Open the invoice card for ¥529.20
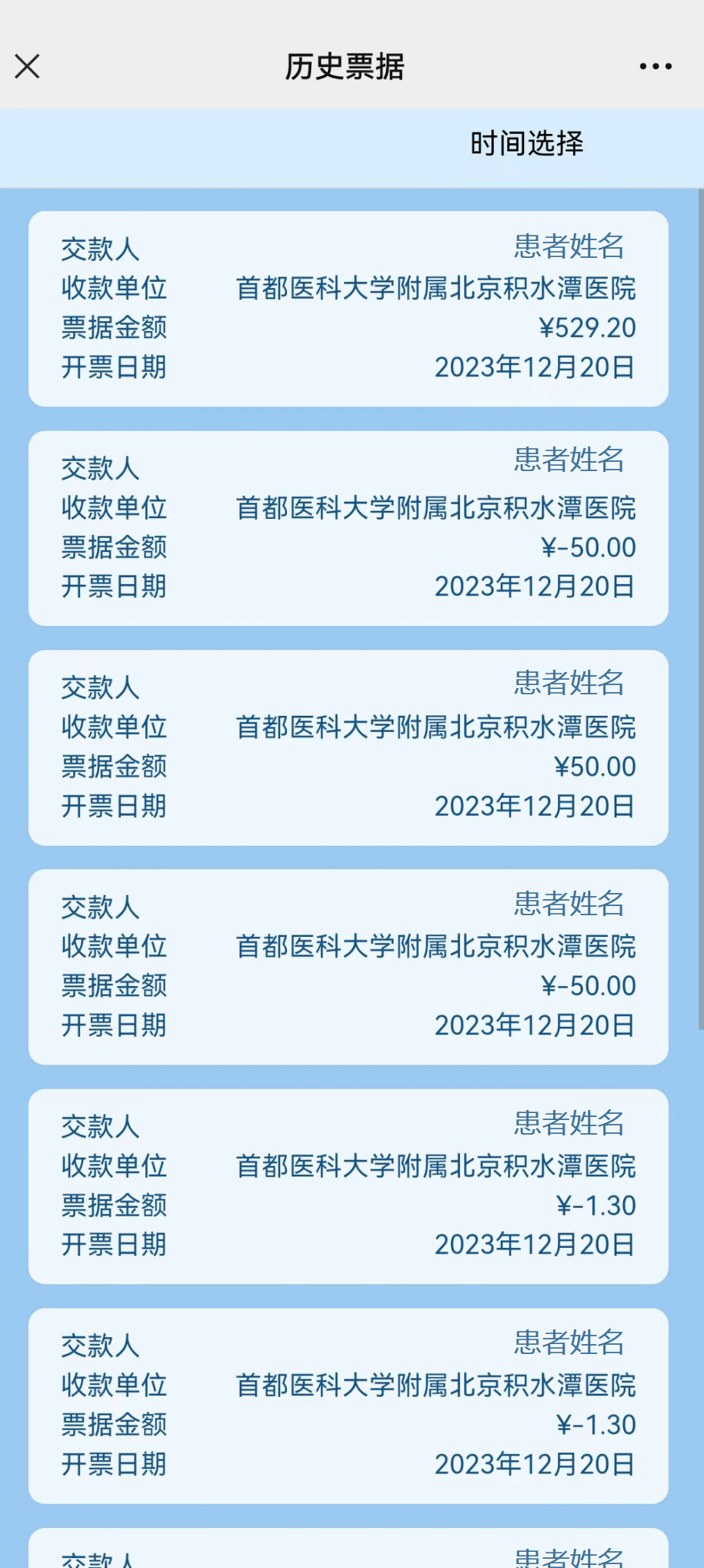Screen dimensions: 704x1568 click(x=348, y=308)
